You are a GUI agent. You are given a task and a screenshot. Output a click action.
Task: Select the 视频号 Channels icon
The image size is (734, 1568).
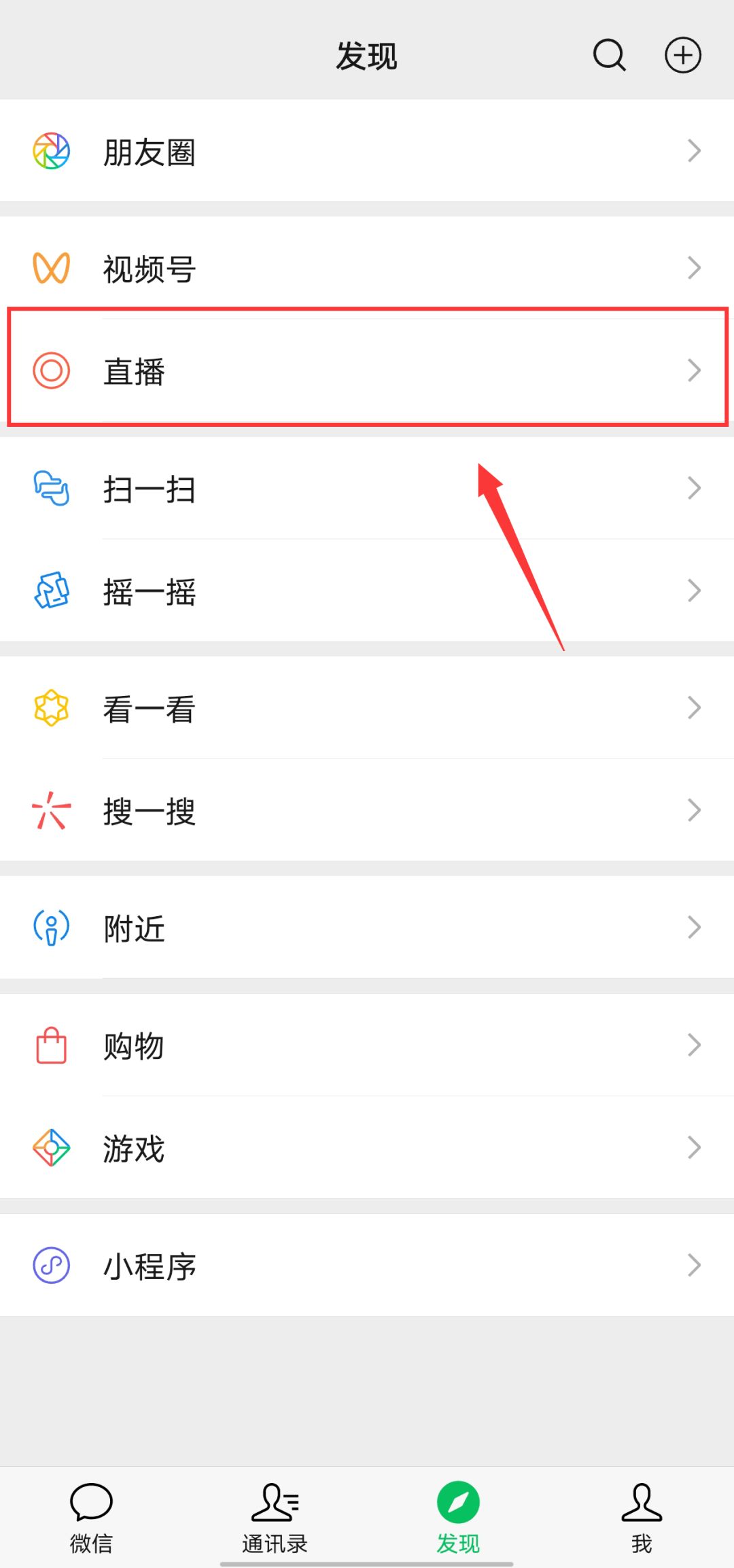click(51, 267)
